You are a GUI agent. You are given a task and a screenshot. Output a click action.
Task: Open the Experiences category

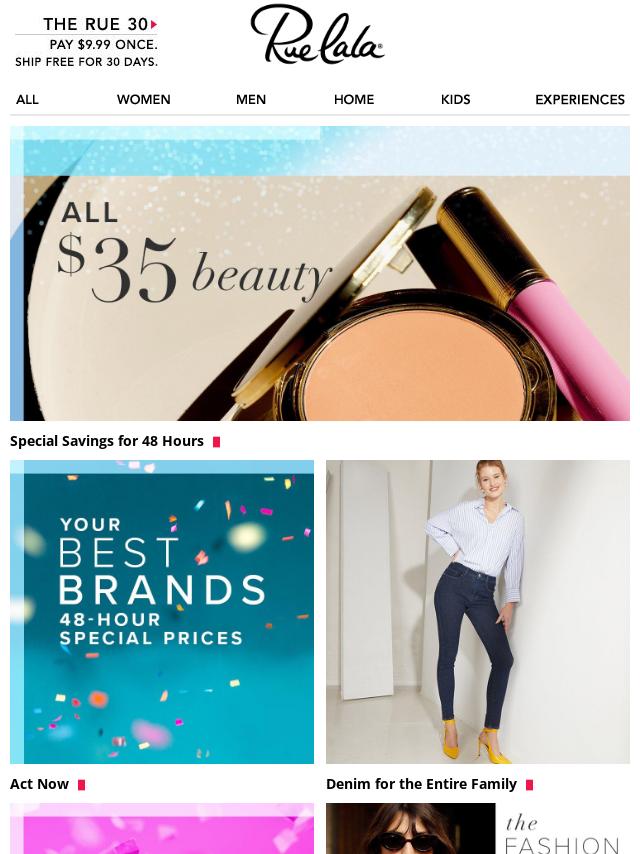579,100
